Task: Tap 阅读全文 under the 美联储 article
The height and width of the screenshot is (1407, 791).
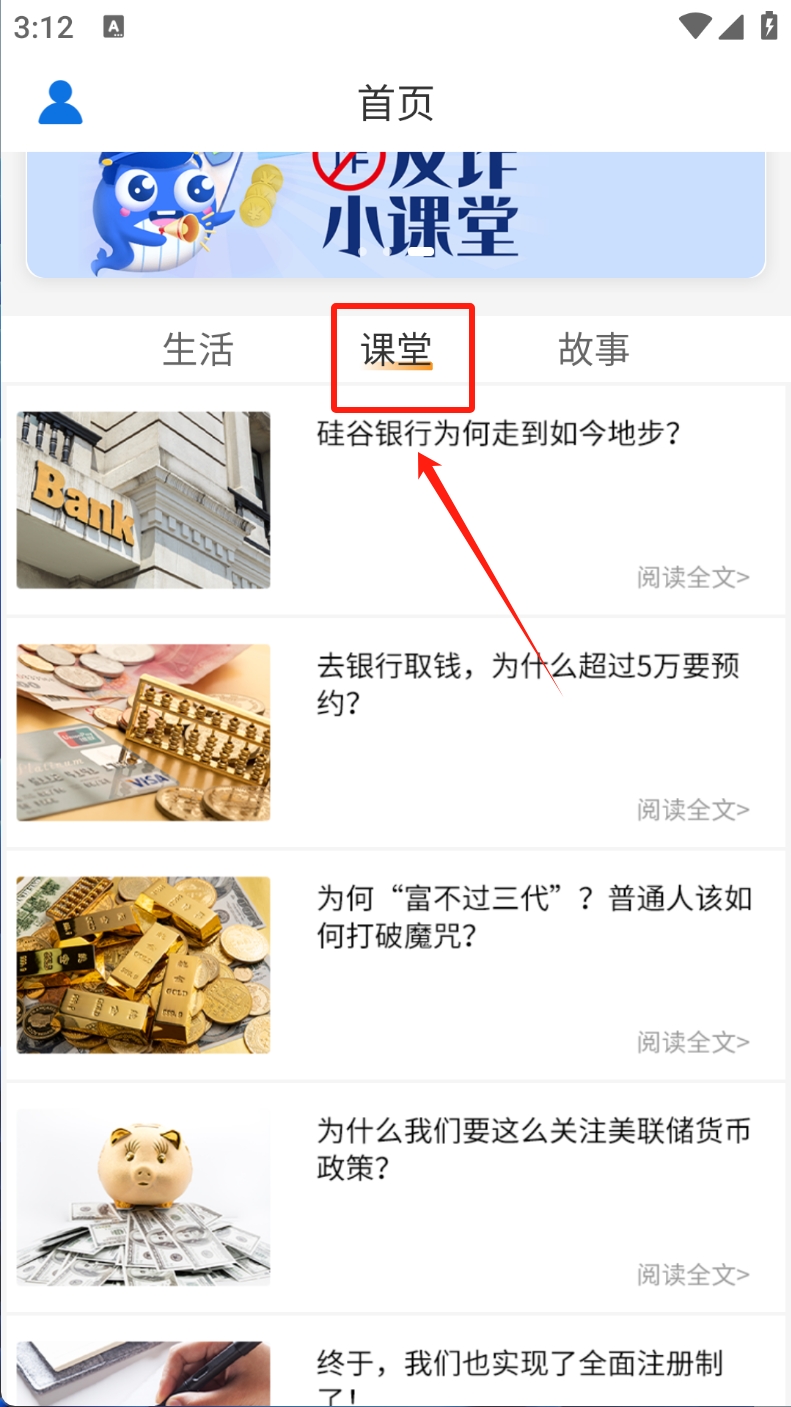Action: click(693, 1274)
